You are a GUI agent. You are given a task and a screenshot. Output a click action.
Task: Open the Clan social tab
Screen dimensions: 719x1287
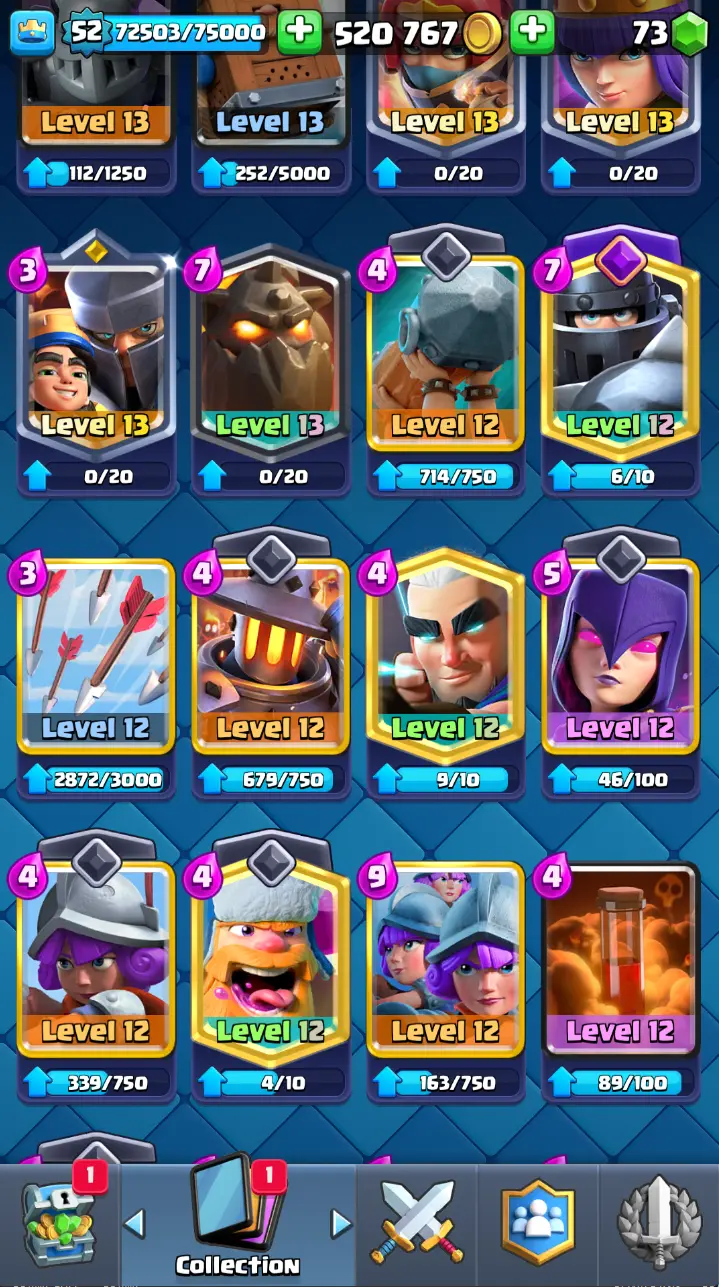pyautogui.click(x=538, y=1223)
